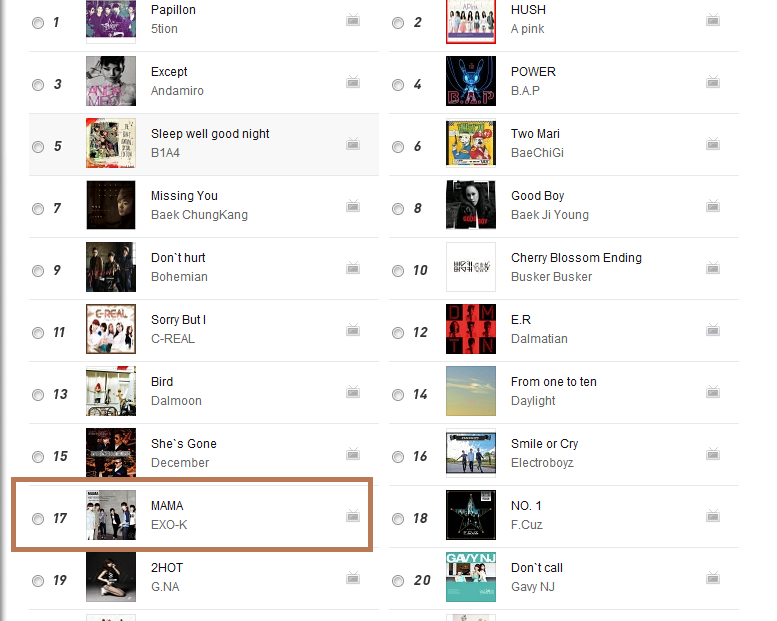
Task: Open music video icon for Two Mari
Action: click(713, 144)
